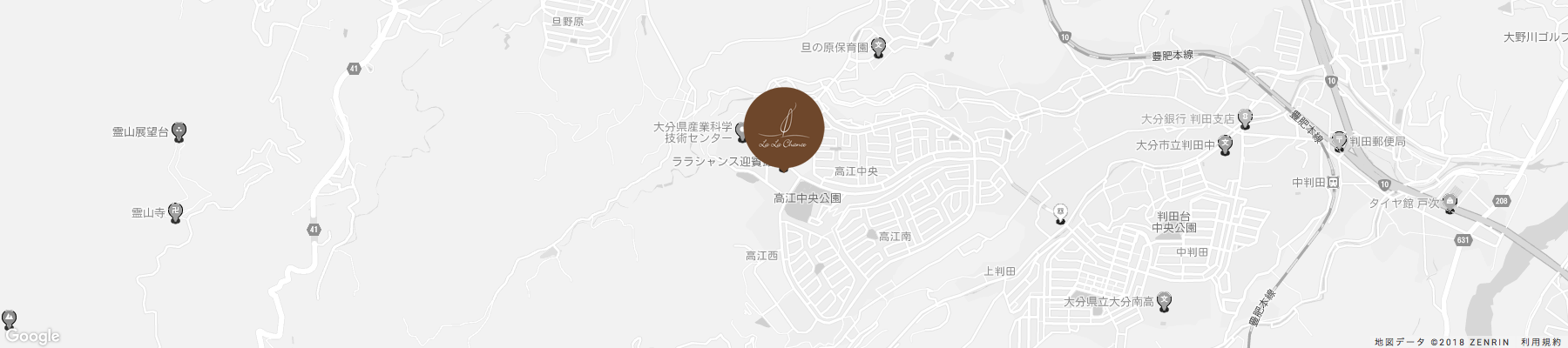Open the 大分銀行 判田支店 pin
The width and height of the screenshot is (1568, 348).
[1245, 118]
